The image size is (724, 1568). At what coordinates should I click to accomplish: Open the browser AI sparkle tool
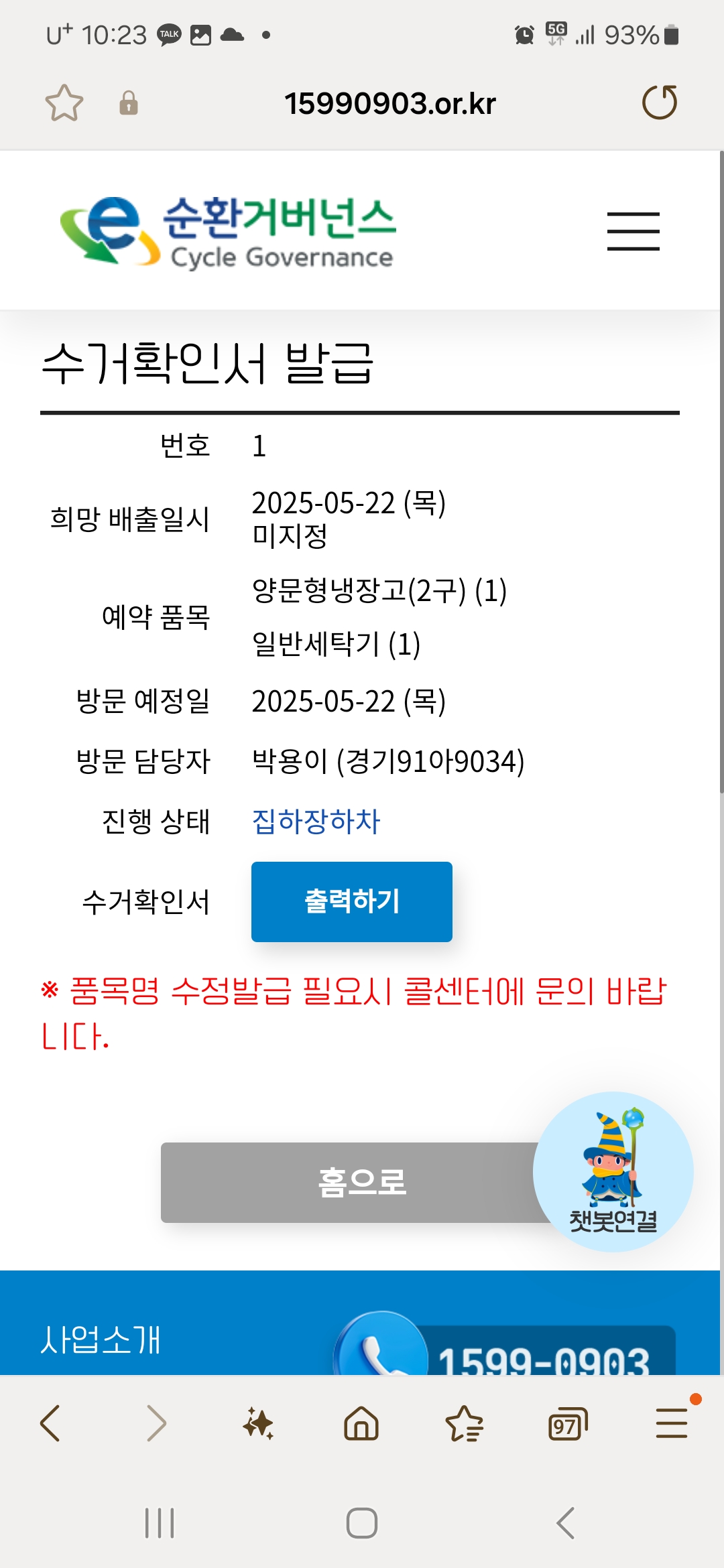point(258,1423)
